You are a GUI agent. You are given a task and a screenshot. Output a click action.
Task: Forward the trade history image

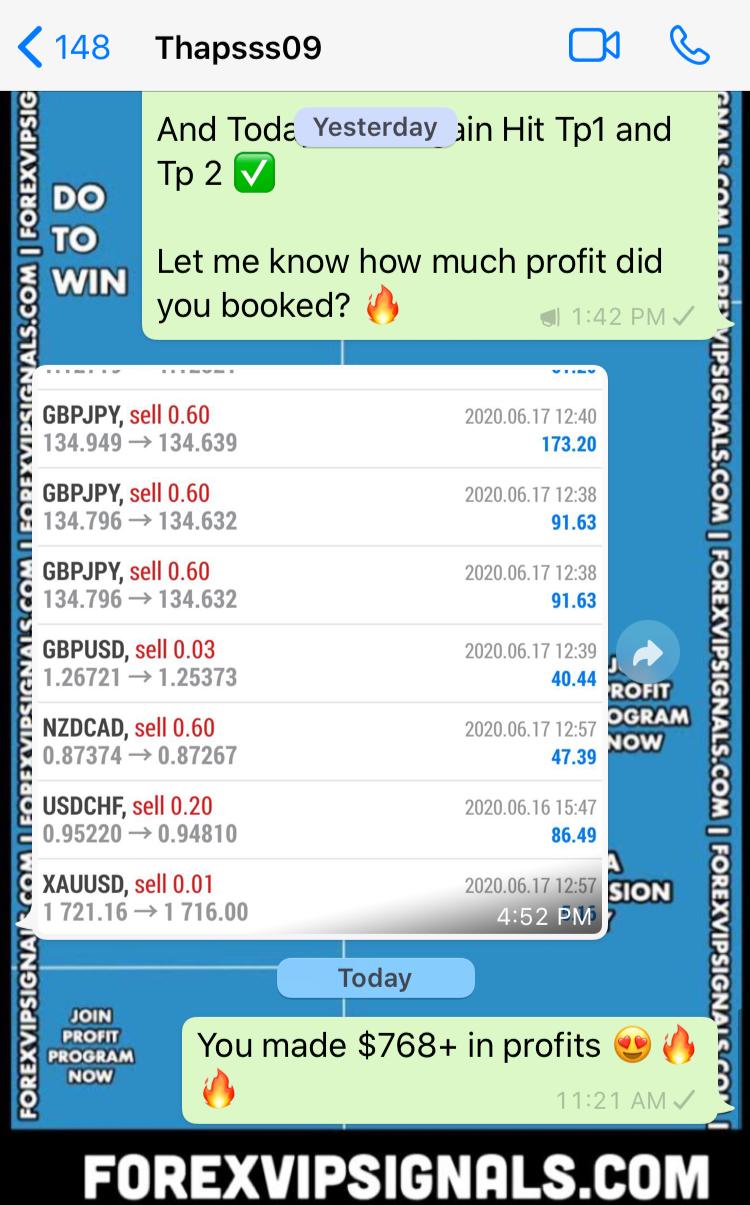(647, 654)
